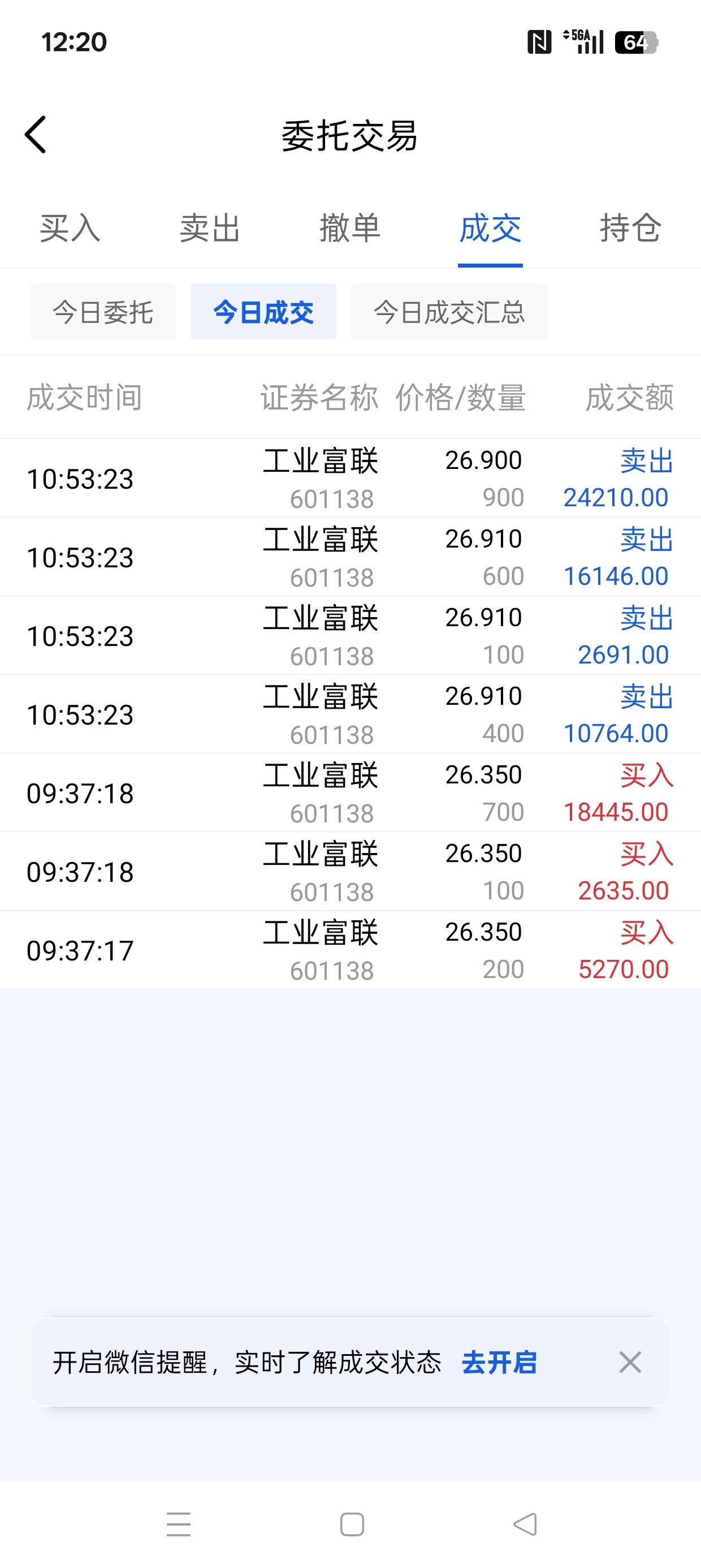Select the 今日成交 chip

(x=263, y=312)
